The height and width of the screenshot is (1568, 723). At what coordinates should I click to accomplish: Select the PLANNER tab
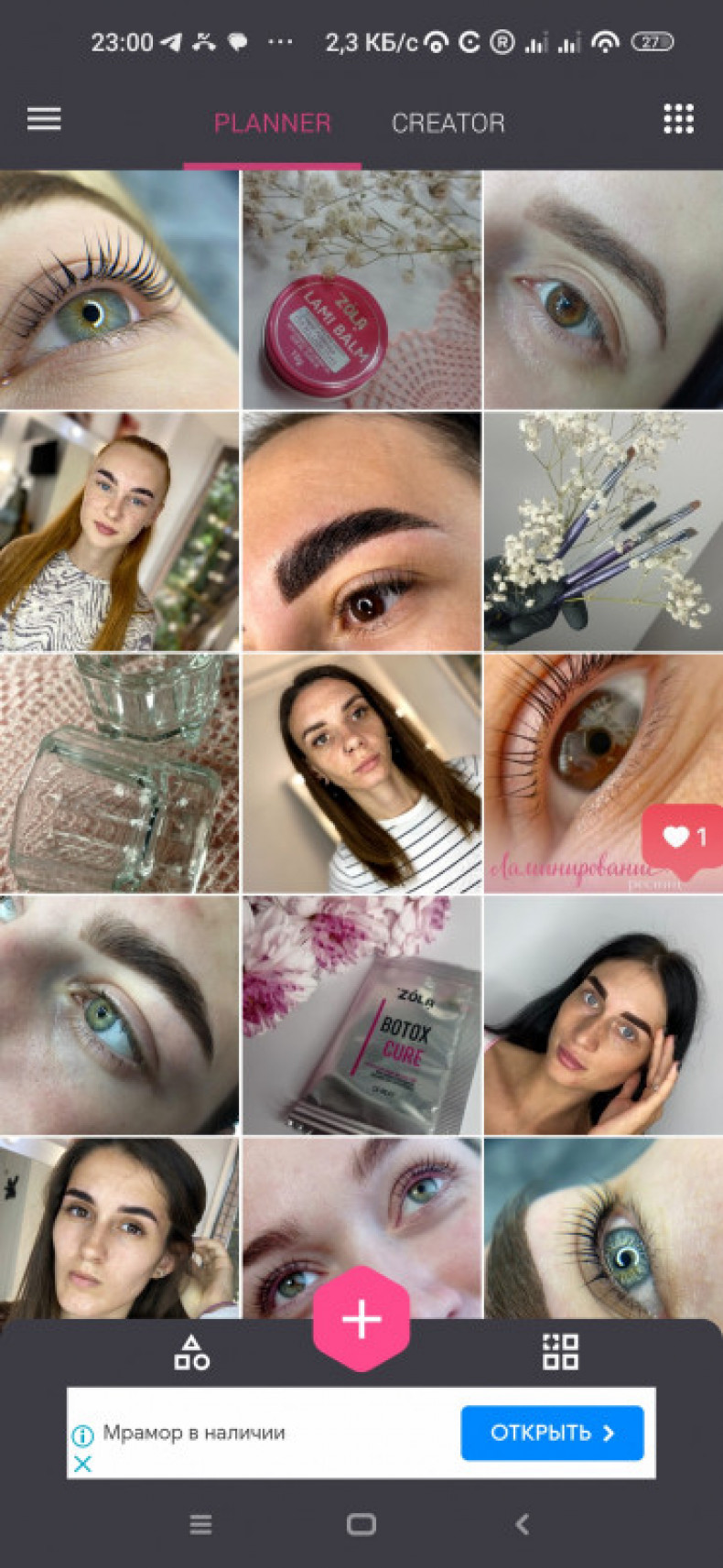272,124
